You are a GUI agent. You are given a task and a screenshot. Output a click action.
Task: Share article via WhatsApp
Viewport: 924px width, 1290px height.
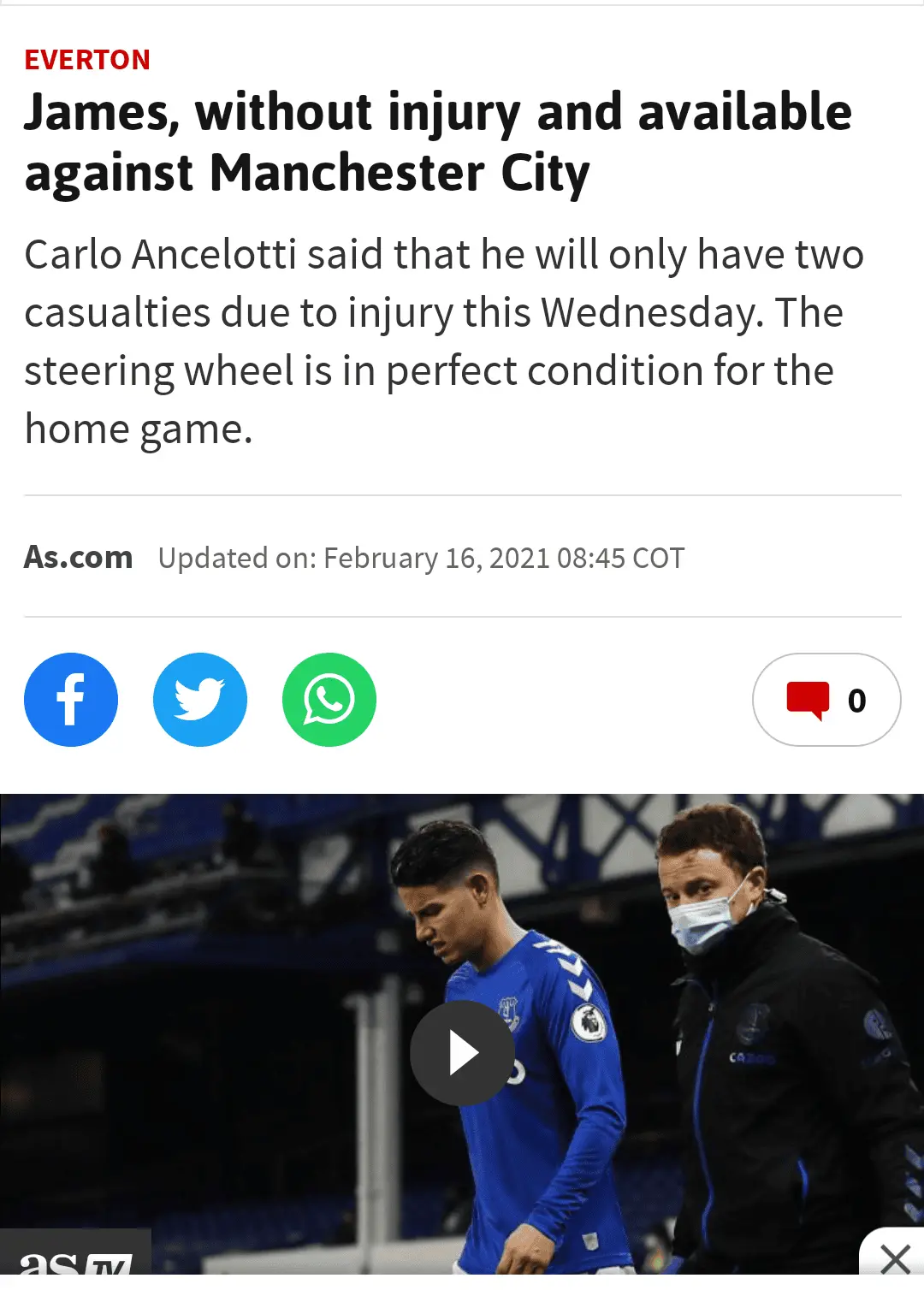click(329, 700)
